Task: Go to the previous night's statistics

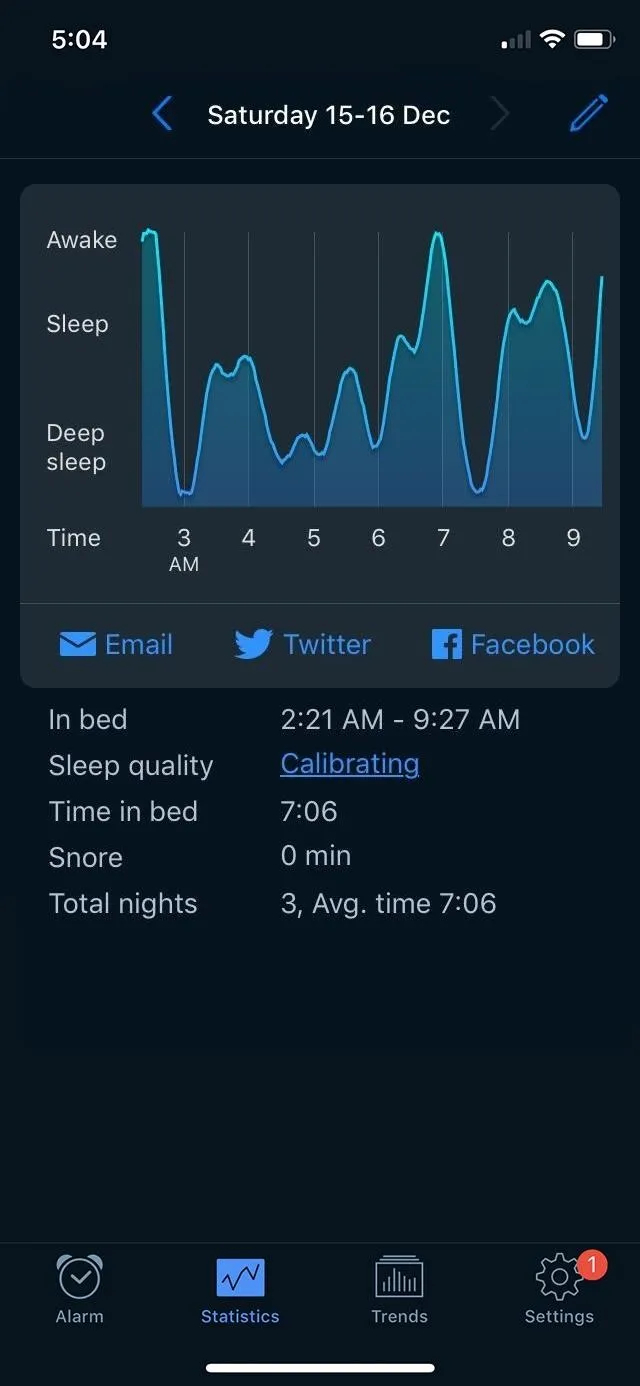Action: pyautogui.click(x=162, y=114)
